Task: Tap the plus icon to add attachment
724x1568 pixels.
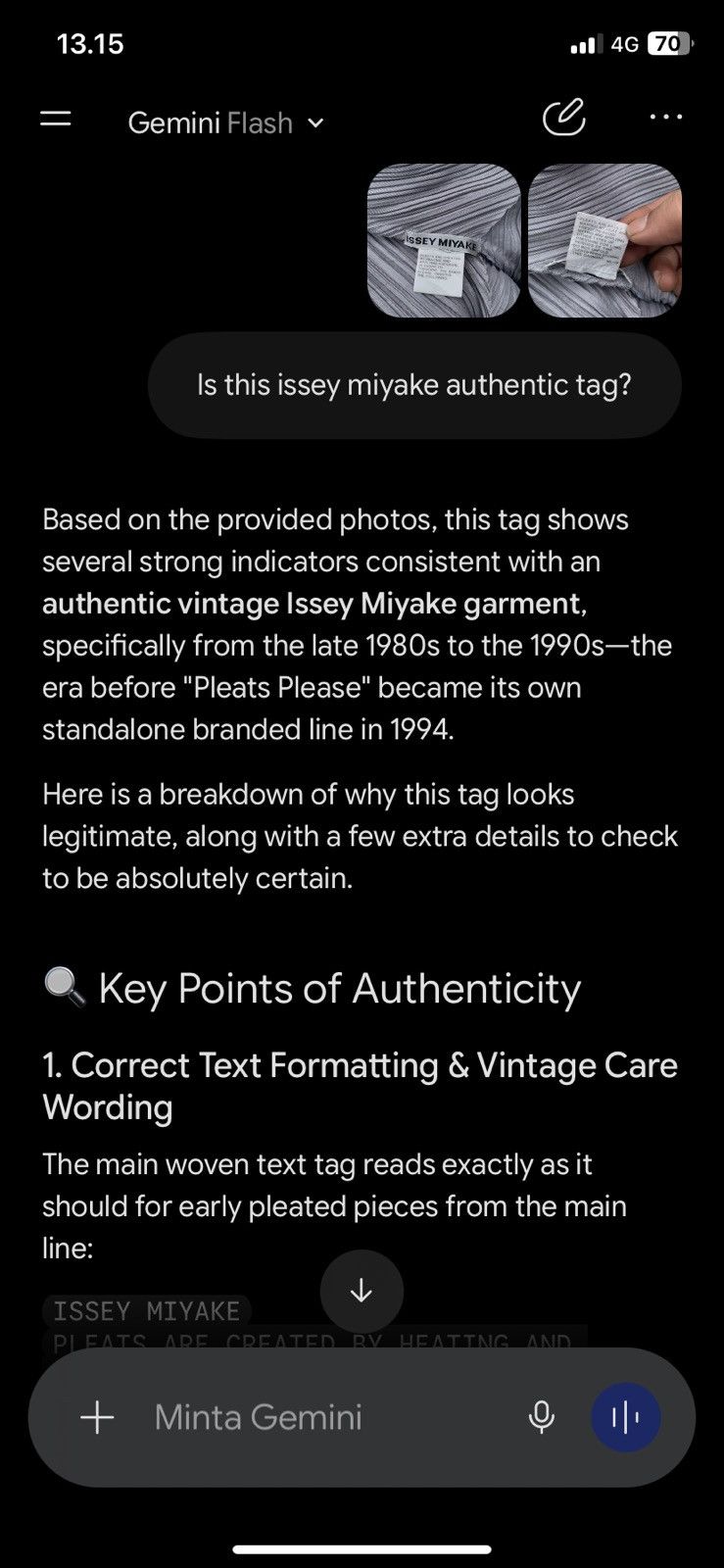Action: (97, 1417)
